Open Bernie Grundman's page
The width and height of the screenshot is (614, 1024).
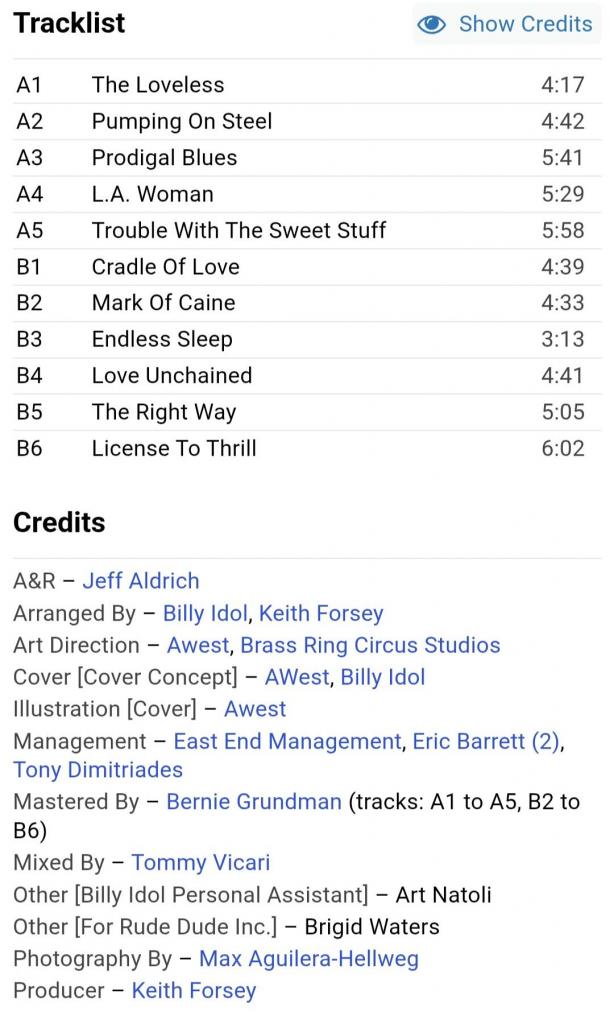tap(254, 802)
